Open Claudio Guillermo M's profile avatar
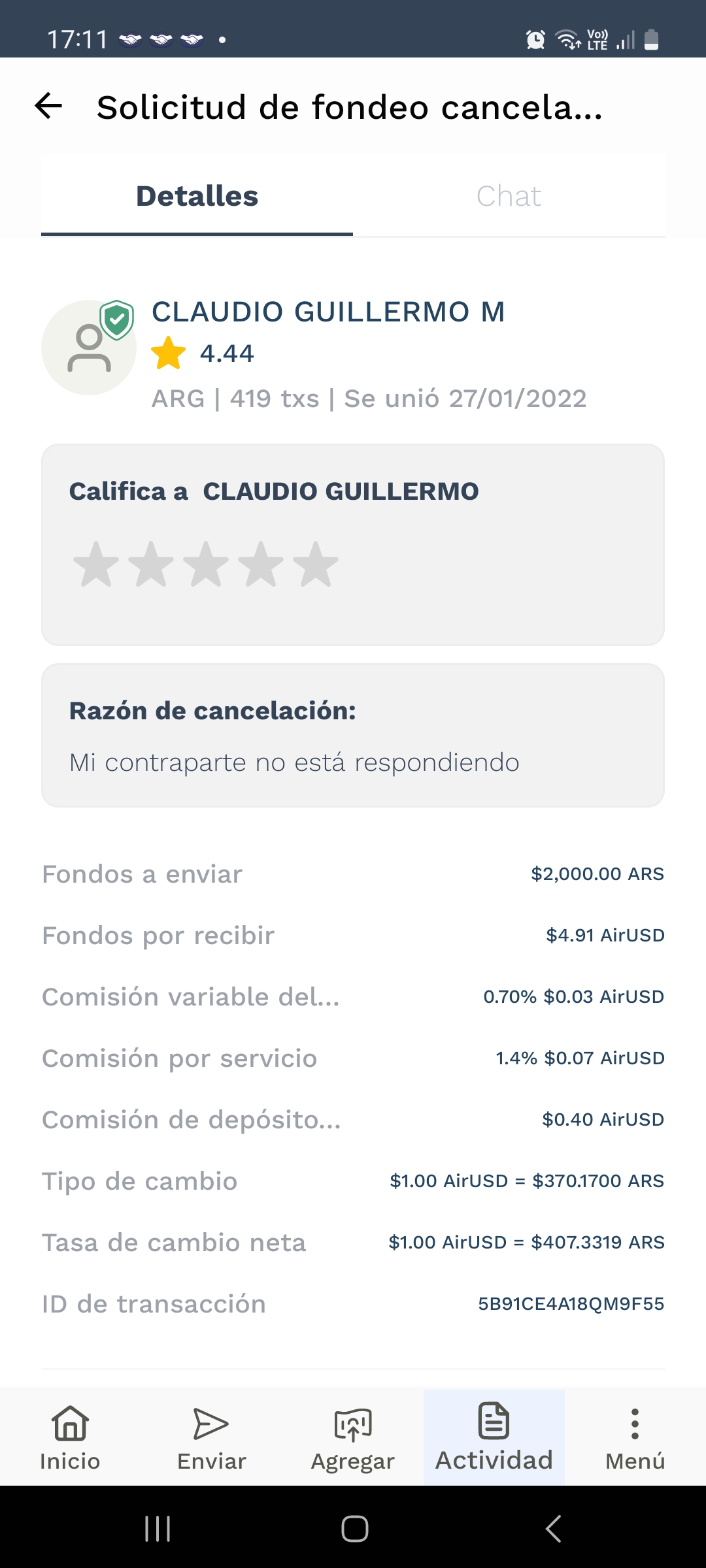Image resolution: width=706 pixels, height=1568 pixels. coord(89,348)
